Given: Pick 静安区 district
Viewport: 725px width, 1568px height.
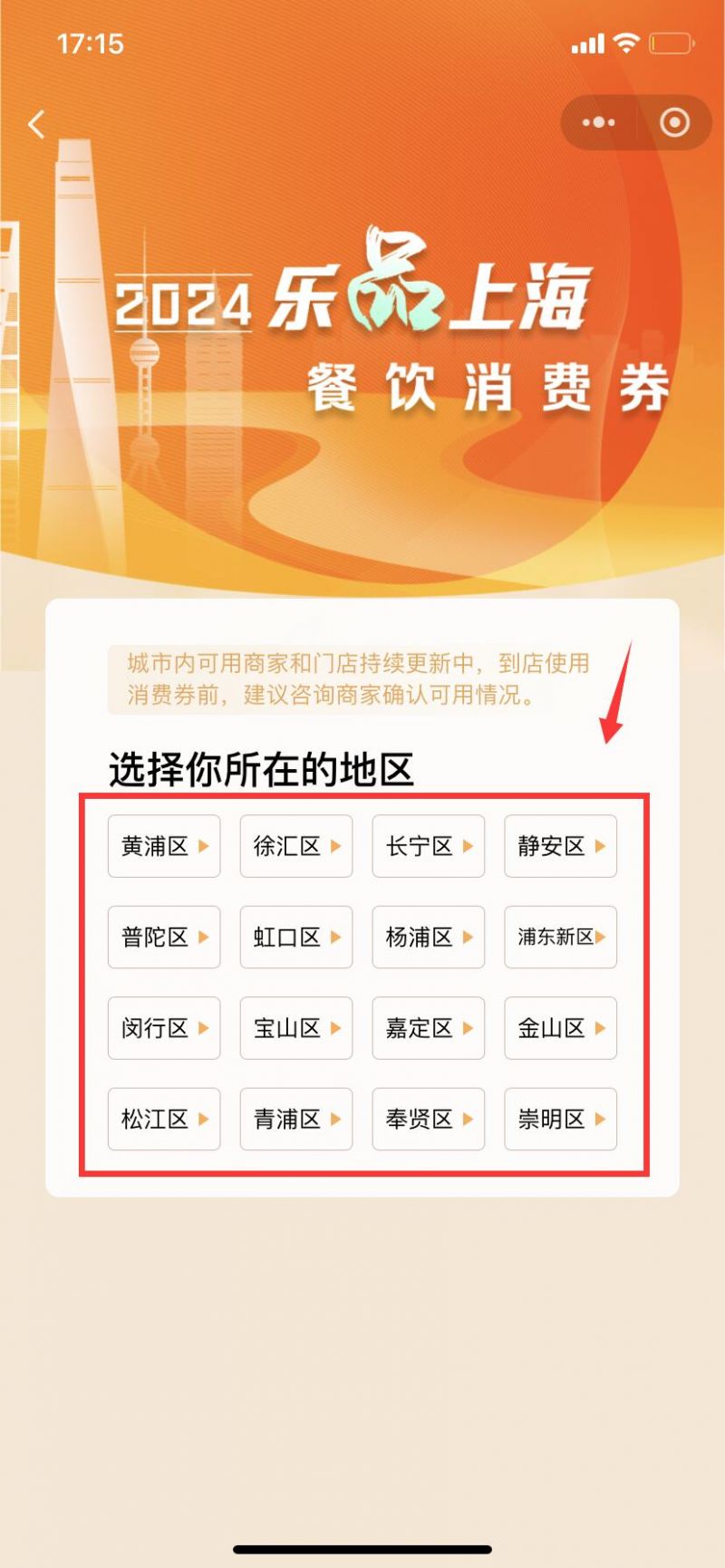Looking at the screenshot, I should 561,846.
